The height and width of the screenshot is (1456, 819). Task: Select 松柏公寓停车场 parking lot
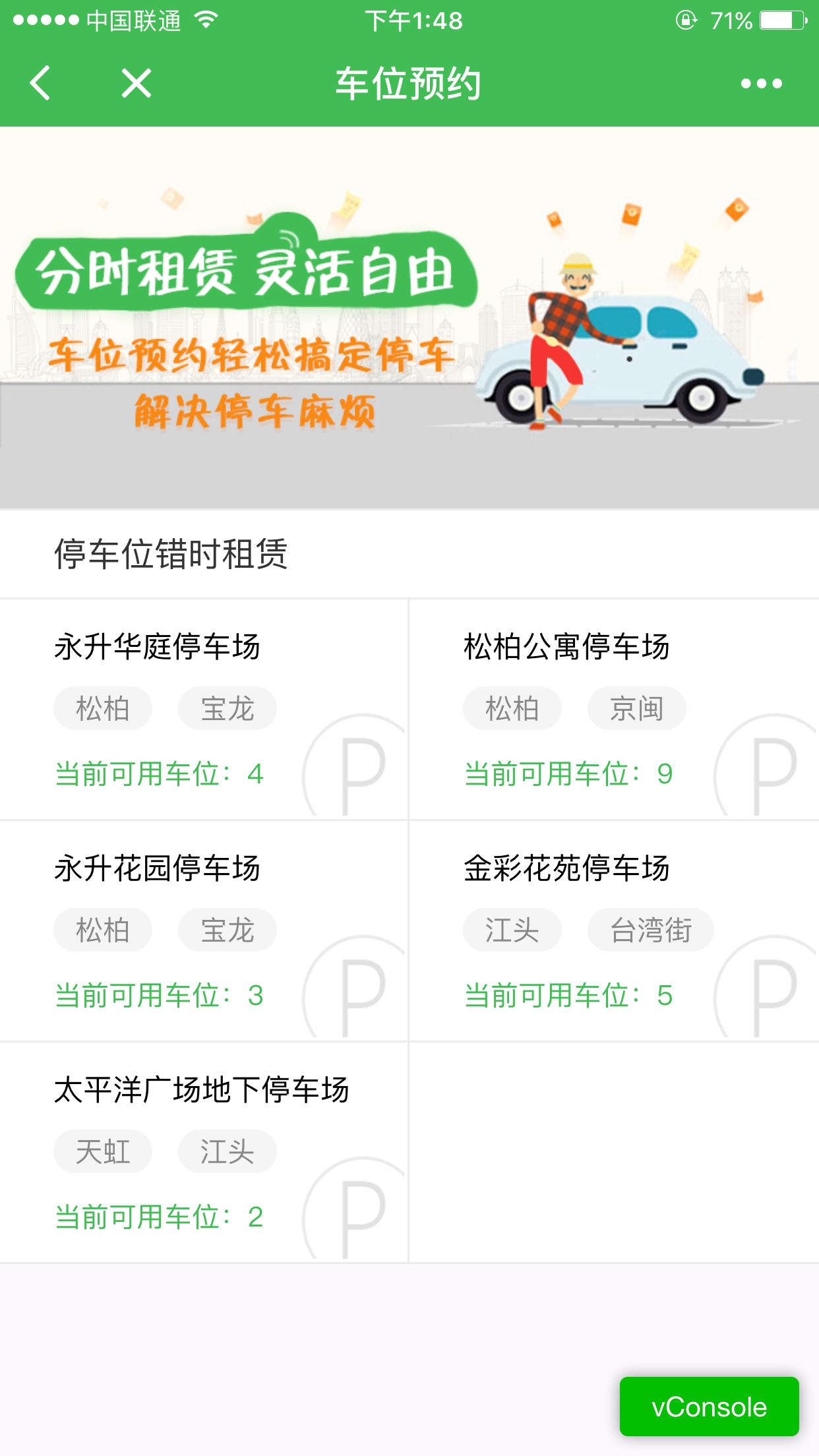click(613, 710)
